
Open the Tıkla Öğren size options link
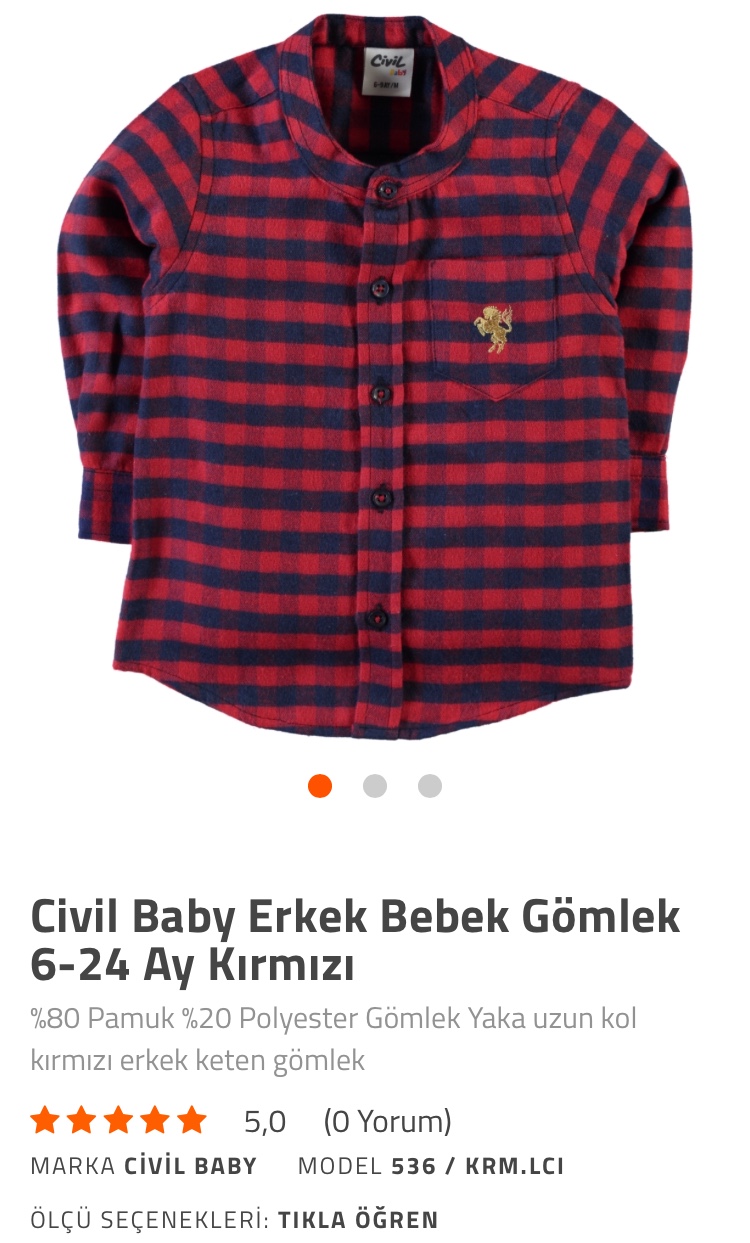click(x=358, y=1220)
